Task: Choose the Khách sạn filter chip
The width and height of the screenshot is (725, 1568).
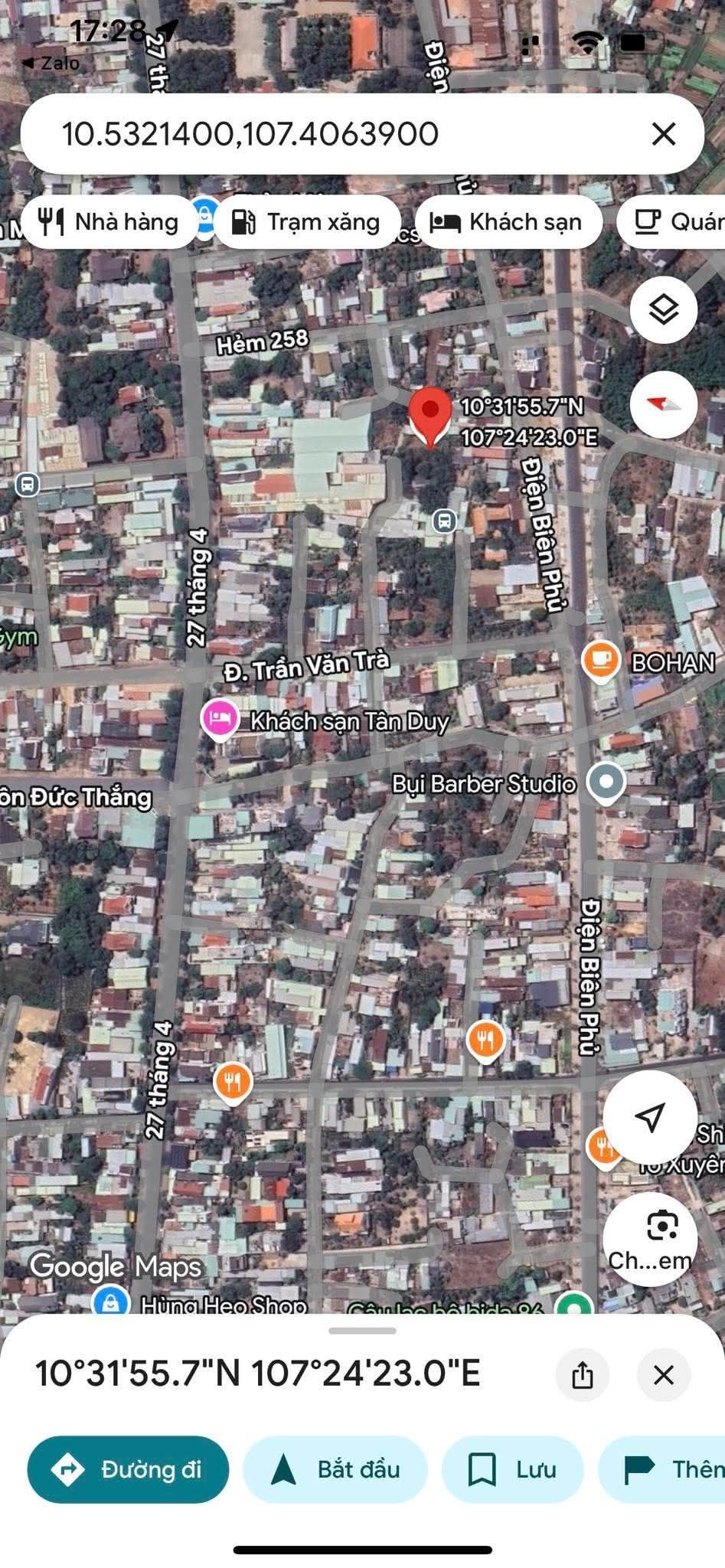Action: point(508,222)
